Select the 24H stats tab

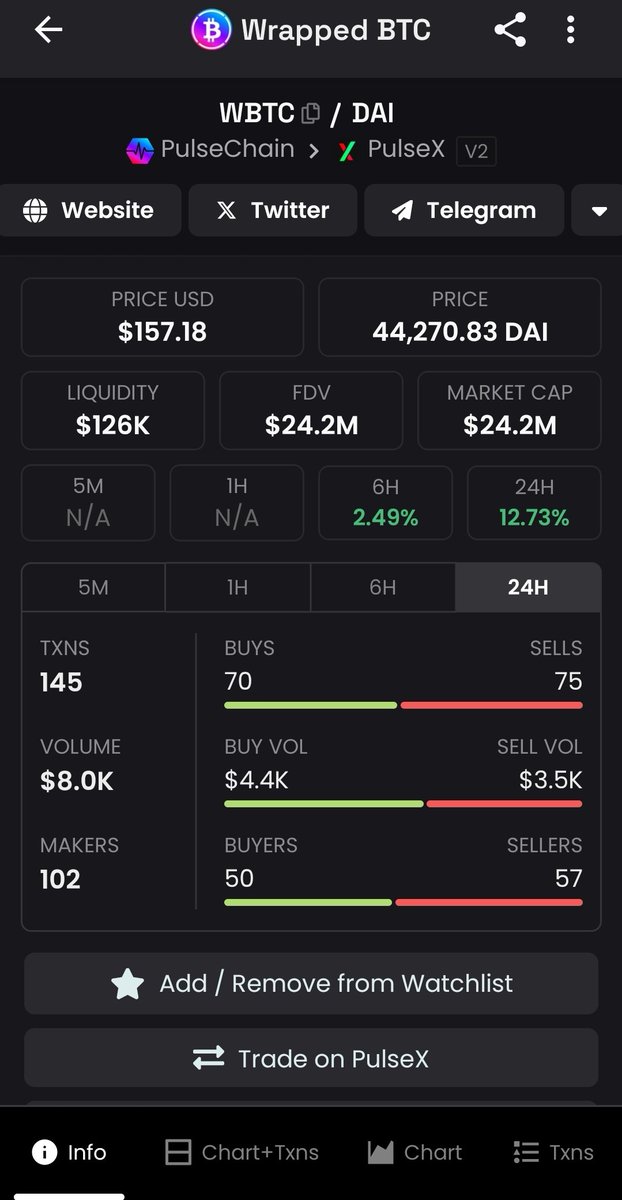coord(528,587)
